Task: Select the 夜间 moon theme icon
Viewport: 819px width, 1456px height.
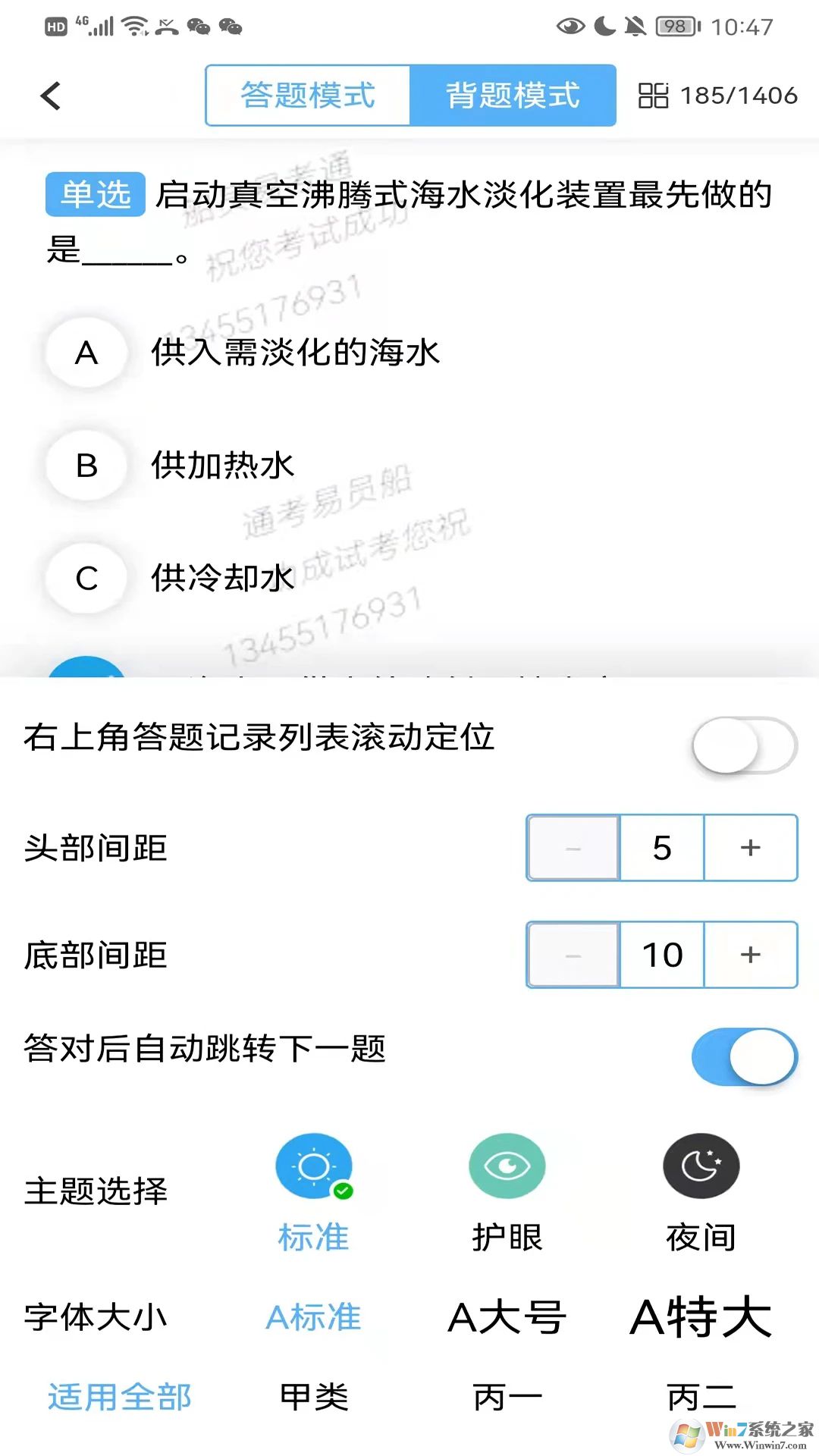Action: (x=700, y=1167)
